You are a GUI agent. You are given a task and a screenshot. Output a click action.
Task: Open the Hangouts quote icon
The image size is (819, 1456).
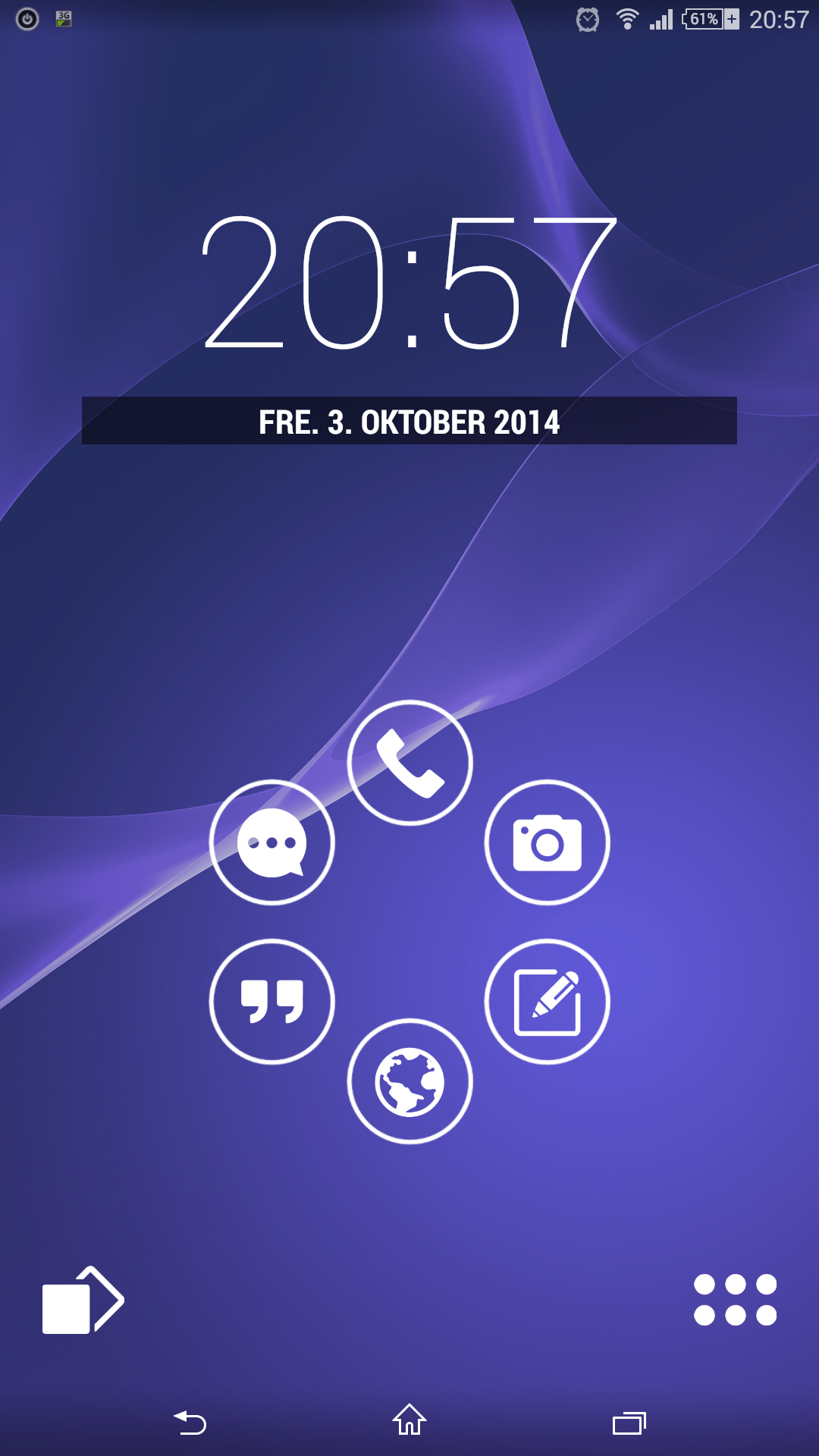click(x=271, y=1002)
